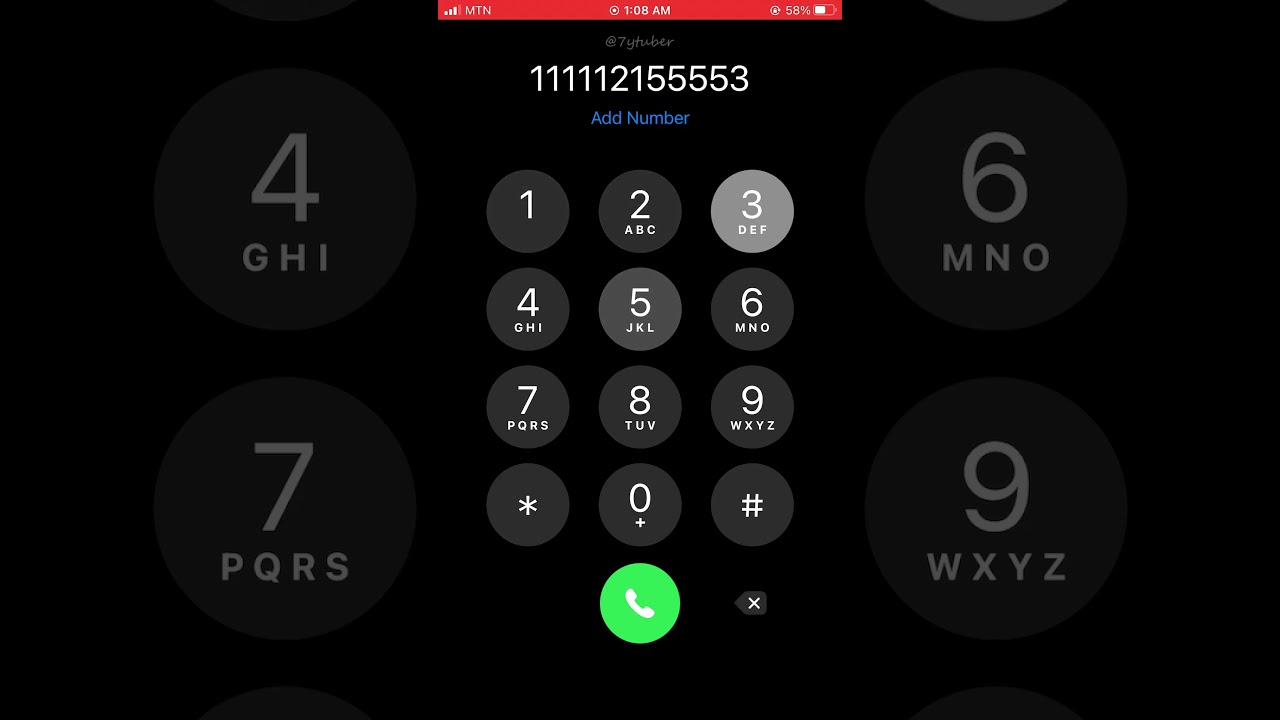Start the call with green phone button
The height and width of the screenshot is (720, 1280).
(640, 603)
